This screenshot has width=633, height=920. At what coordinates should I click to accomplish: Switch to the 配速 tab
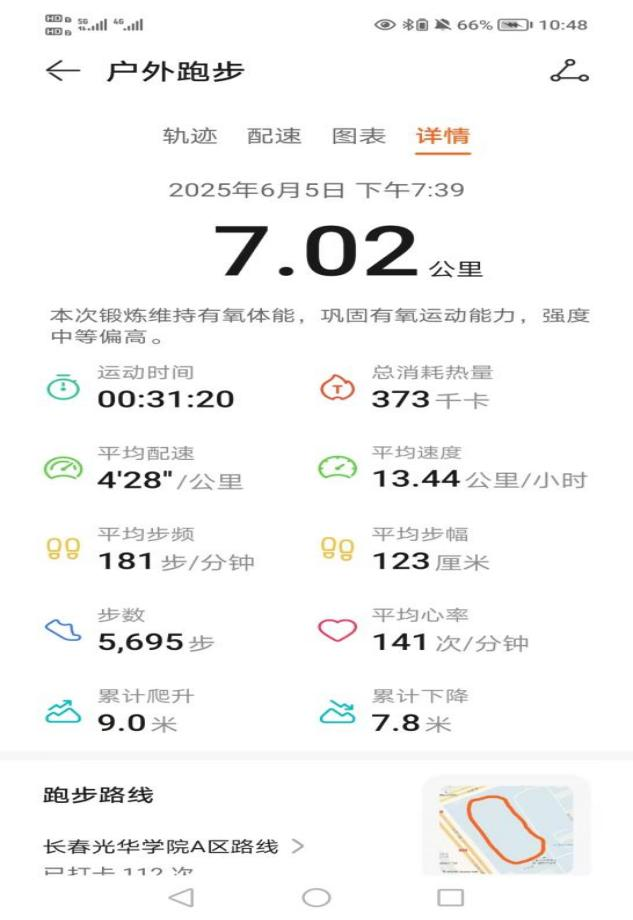tap(274, 136)
